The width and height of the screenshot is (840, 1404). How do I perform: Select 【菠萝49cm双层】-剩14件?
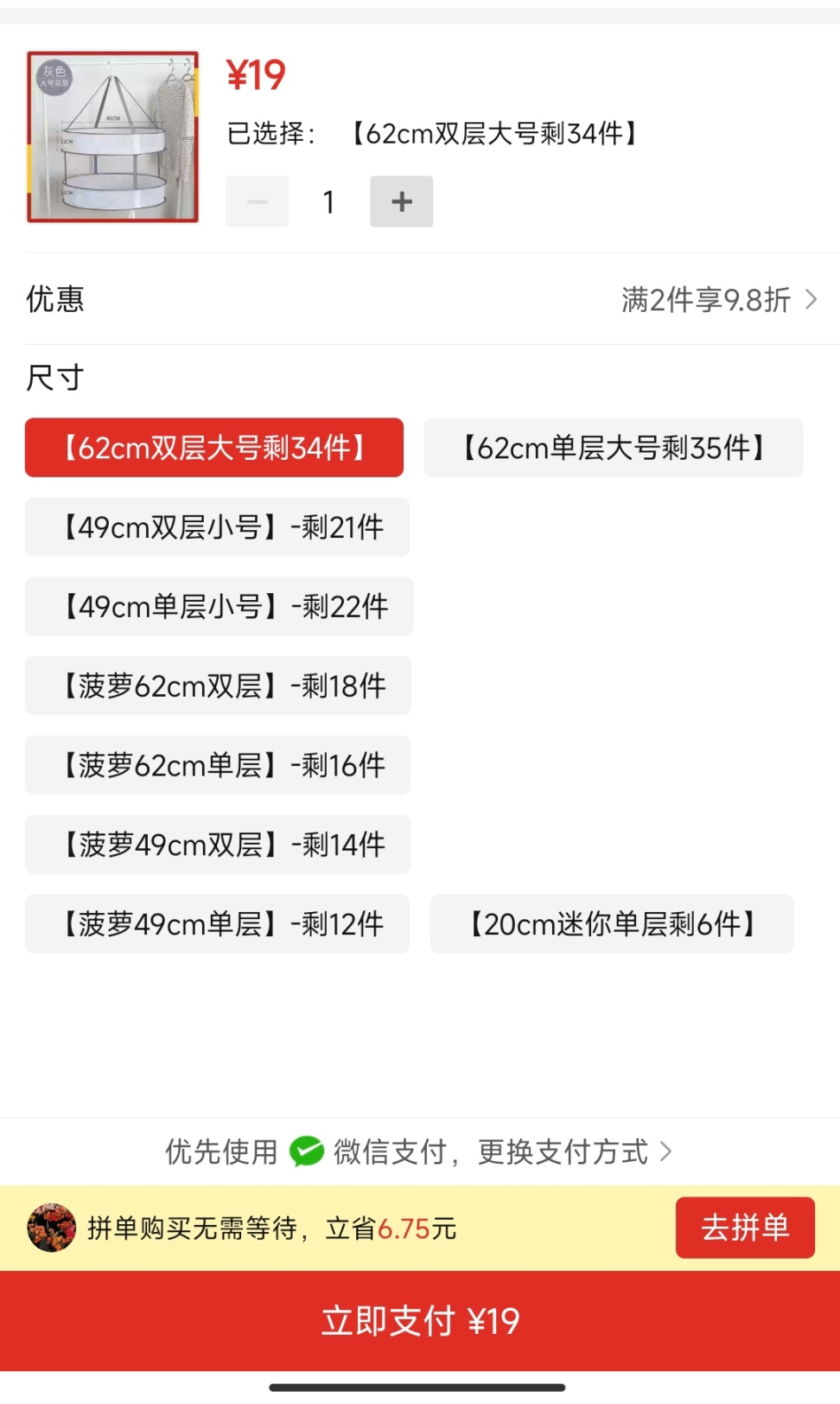[x=217, y=846]
